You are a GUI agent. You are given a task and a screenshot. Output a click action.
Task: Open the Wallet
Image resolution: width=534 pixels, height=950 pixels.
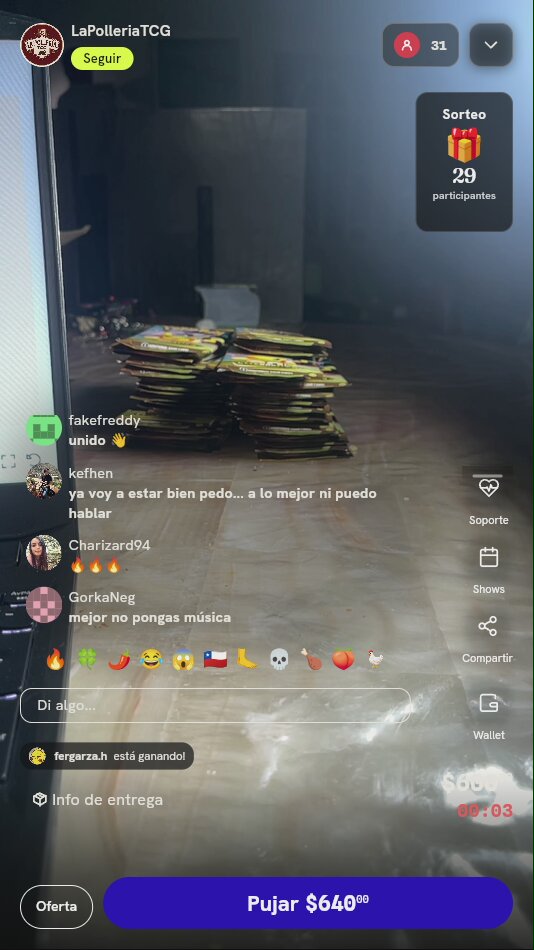point(489,717)
